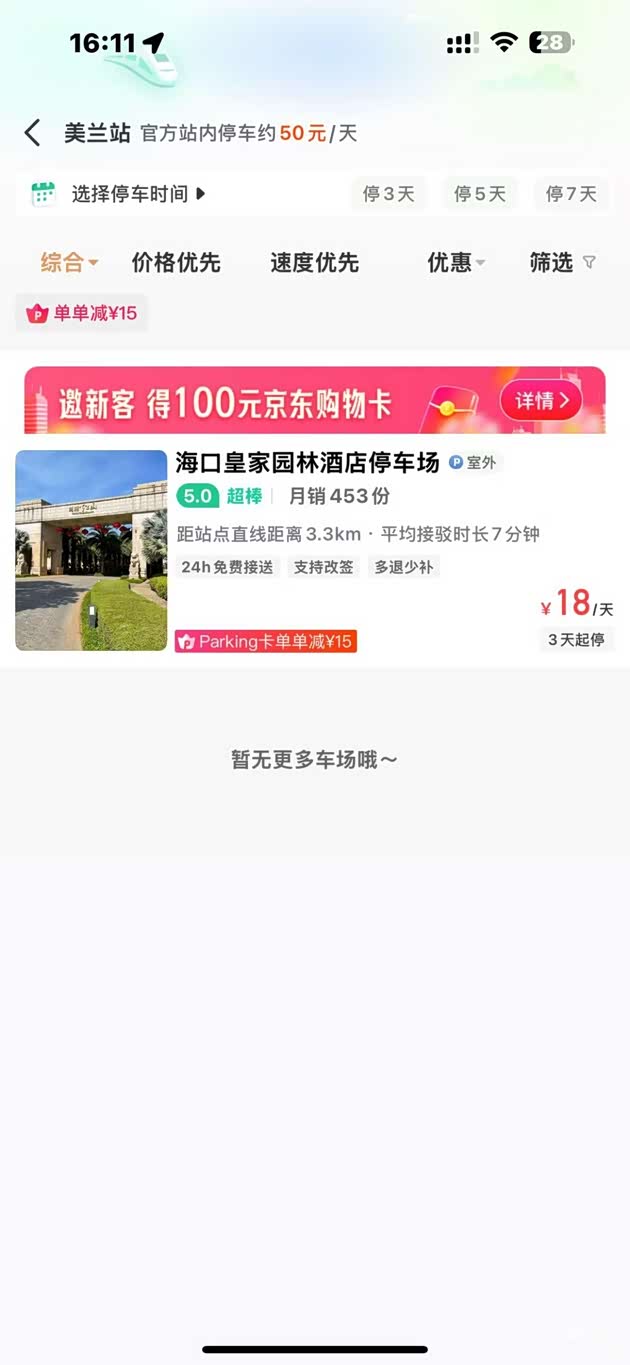Open 海口皇家园林酒店停车场 listing
Screen dimensions: 630x1365
coord(307,463)
